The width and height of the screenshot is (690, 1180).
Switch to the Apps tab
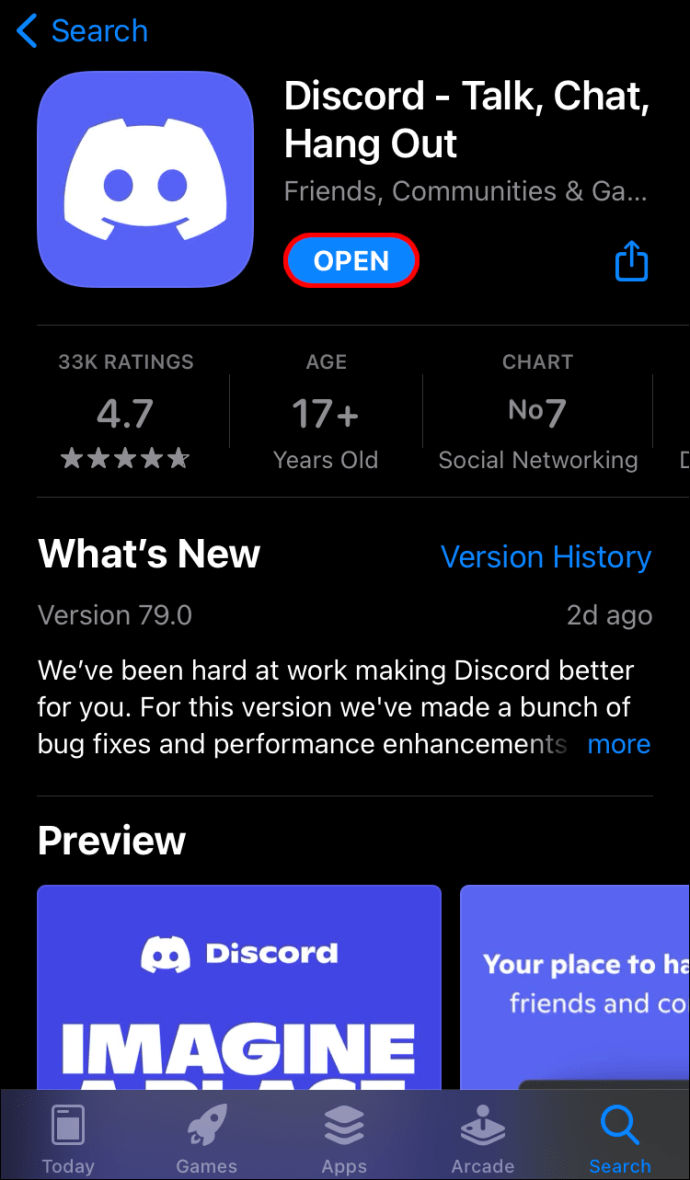[344, 1139]
